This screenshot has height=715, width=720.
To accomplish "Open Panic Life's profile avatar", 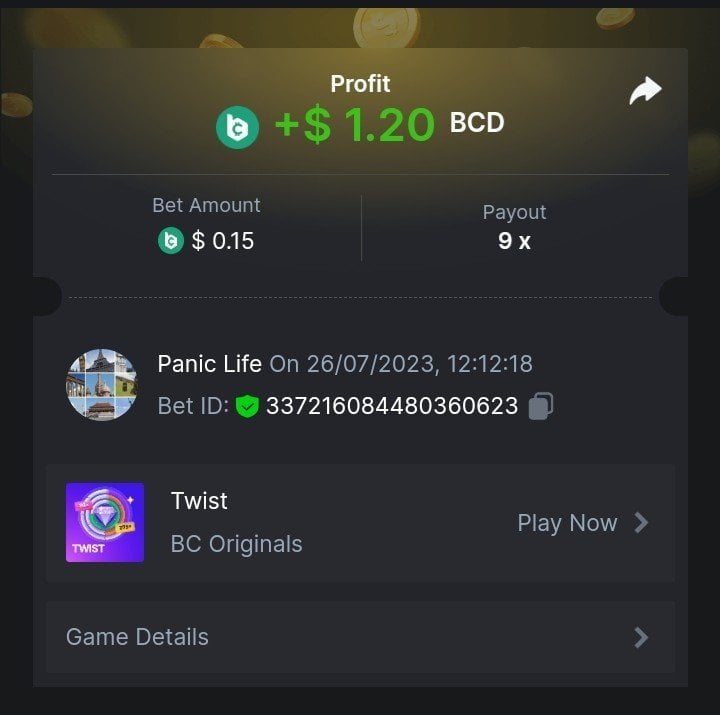I will [x=102, y=384].
